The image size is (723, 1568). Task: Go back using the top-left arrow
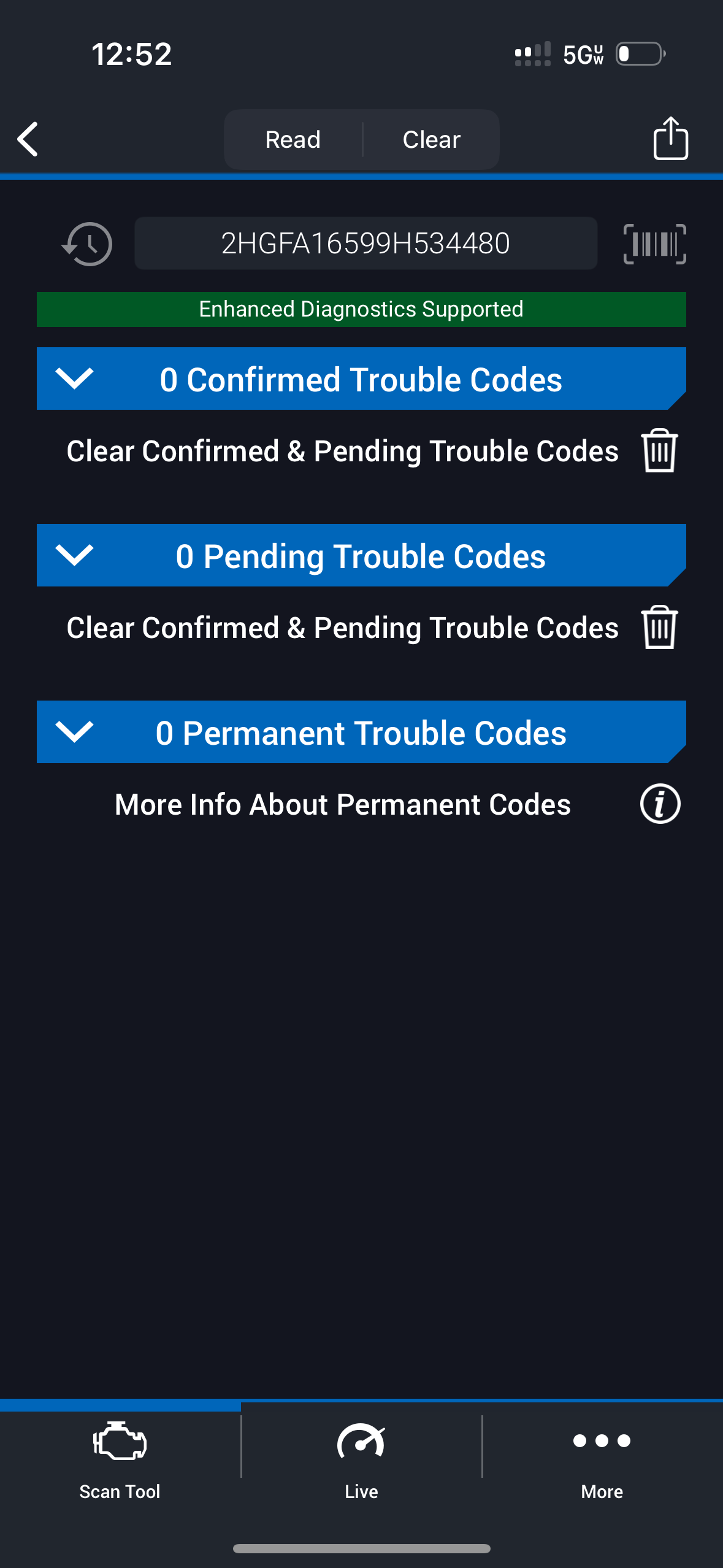28,139
